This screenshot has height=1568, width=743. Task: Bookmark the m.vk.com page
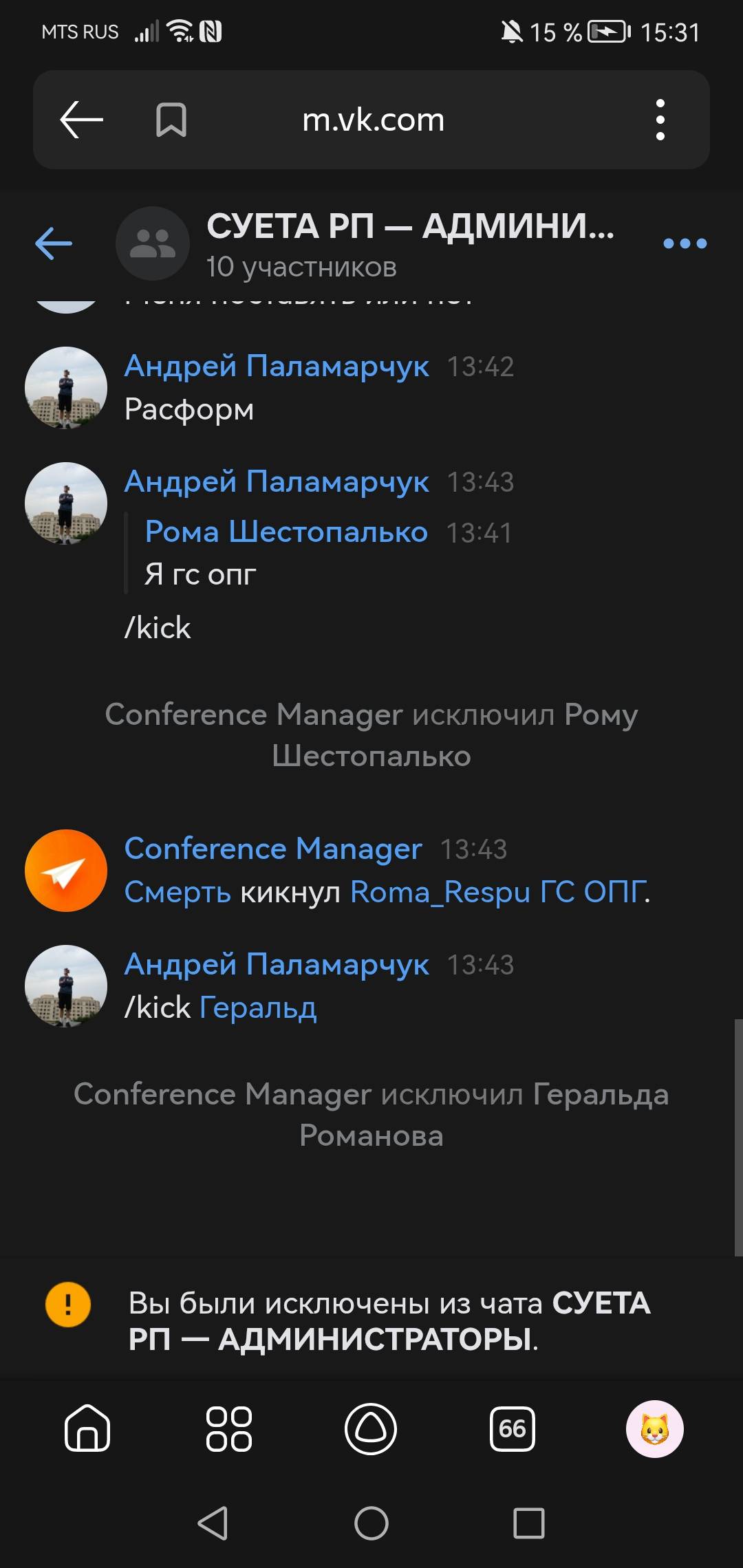point(171,120)
